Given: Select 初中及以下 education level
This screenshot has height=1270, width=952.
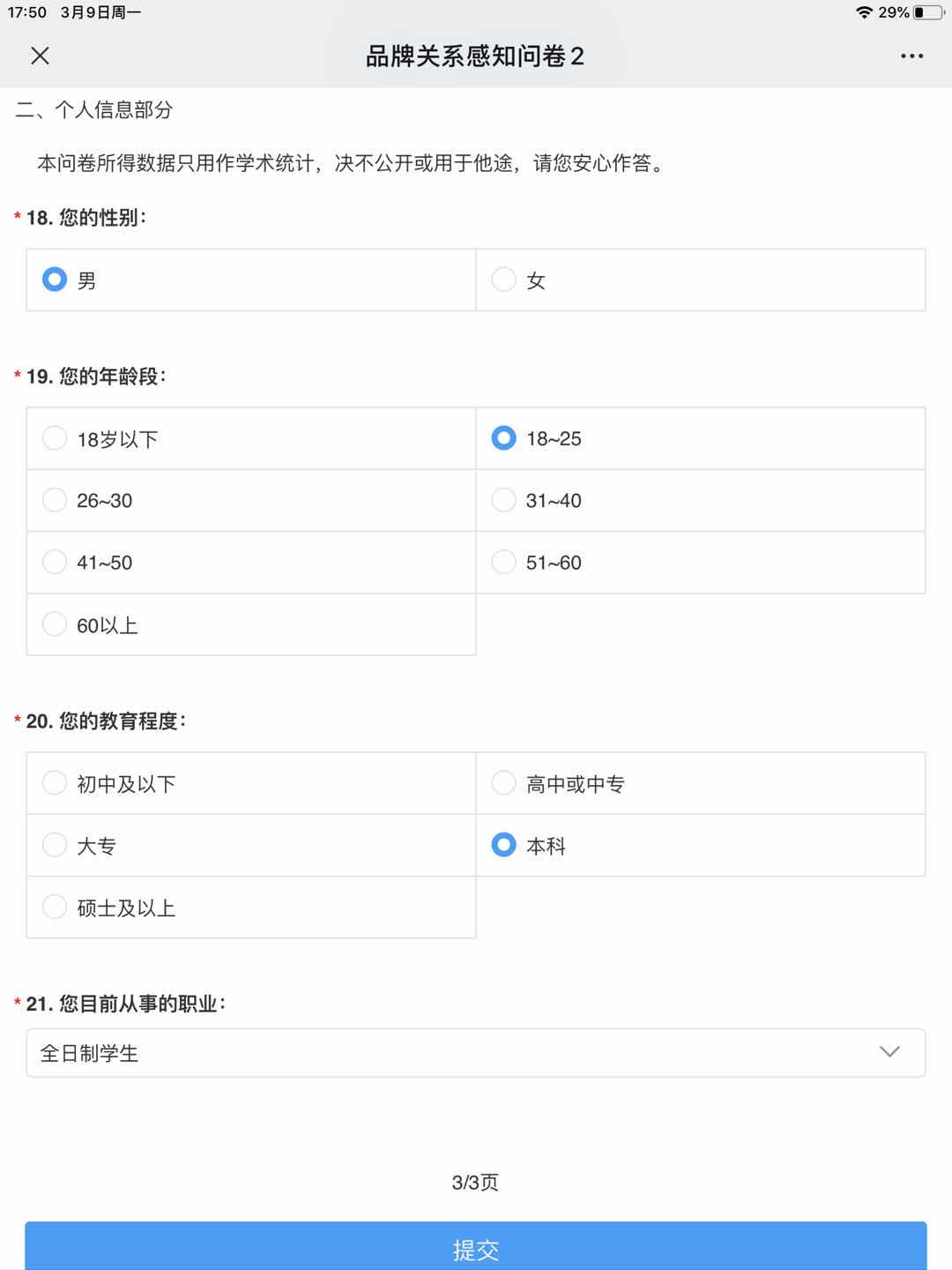Looking at the screenshot, I should pyautogui.click(x=56, y=783).
